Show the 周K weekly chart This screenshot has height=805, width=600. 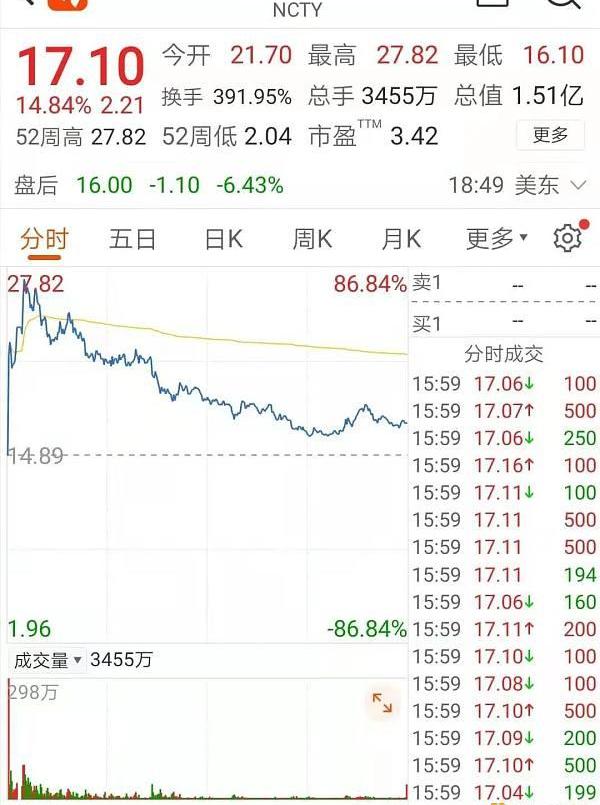coord(312,239)
